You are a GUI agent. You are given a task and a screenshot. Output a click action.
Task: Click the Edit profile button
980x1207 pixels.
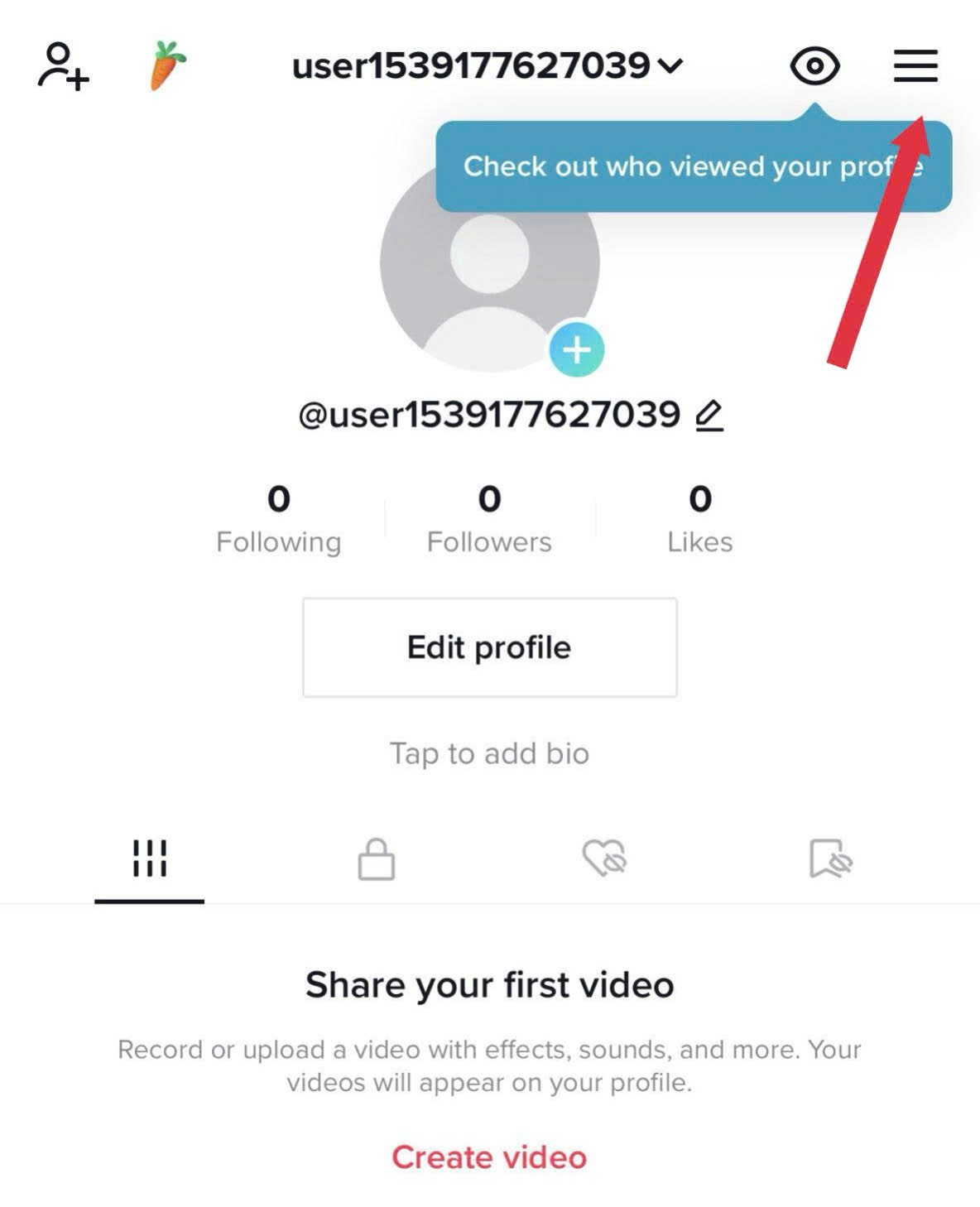(x=490, y=647)
